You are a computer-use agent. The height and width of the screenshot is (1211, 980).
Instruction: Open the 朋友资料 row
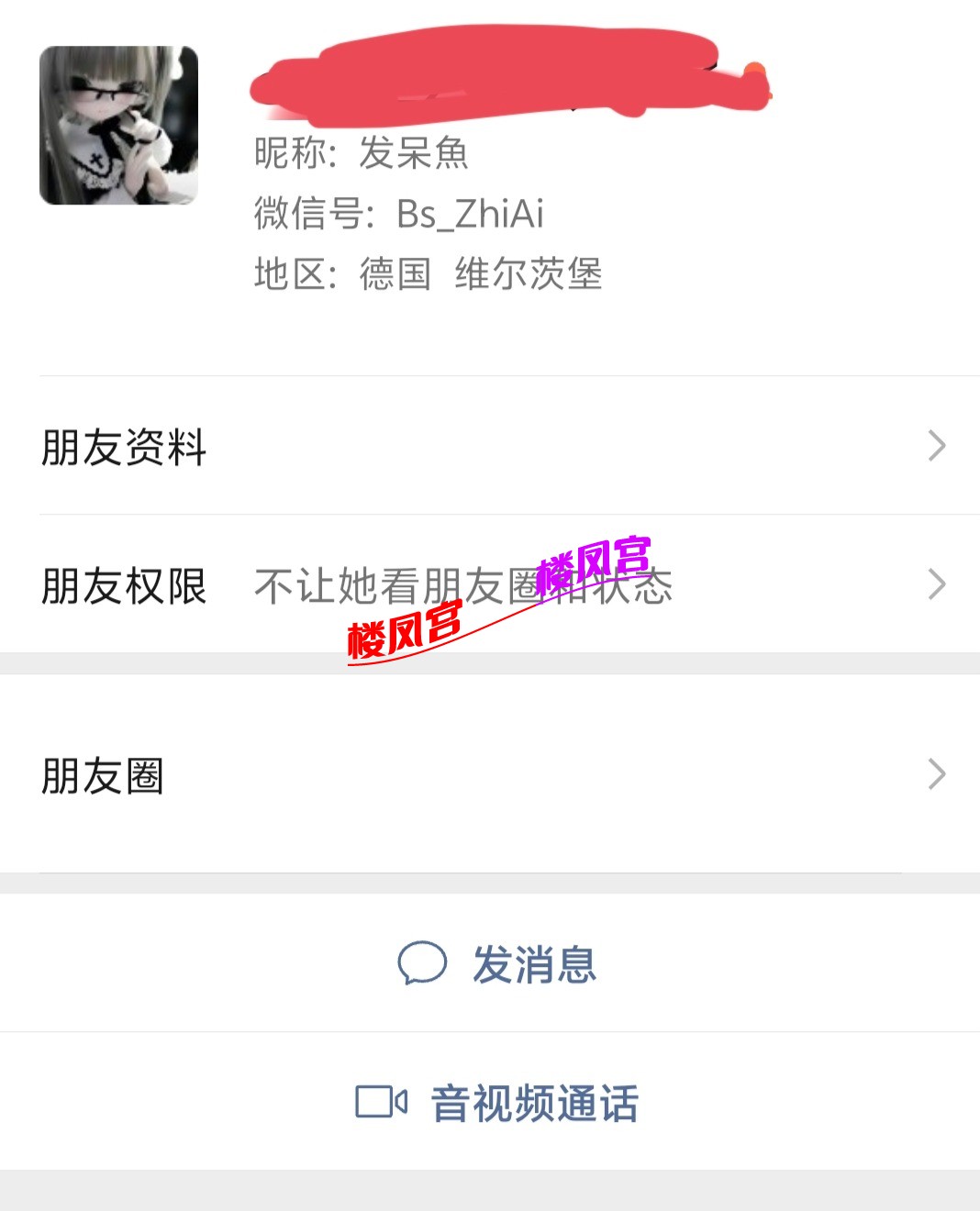pos(490,447)
